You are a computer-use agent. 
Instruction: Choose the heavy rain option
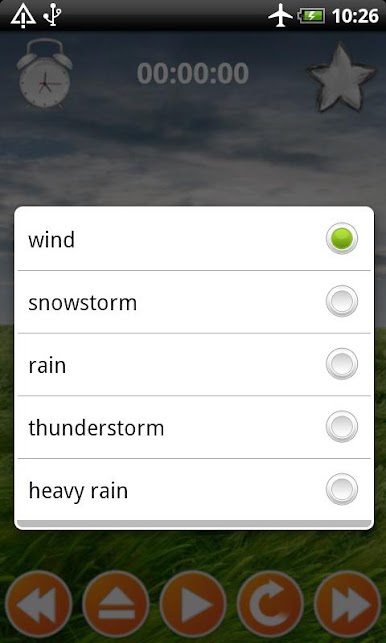[x=194, y=490]
